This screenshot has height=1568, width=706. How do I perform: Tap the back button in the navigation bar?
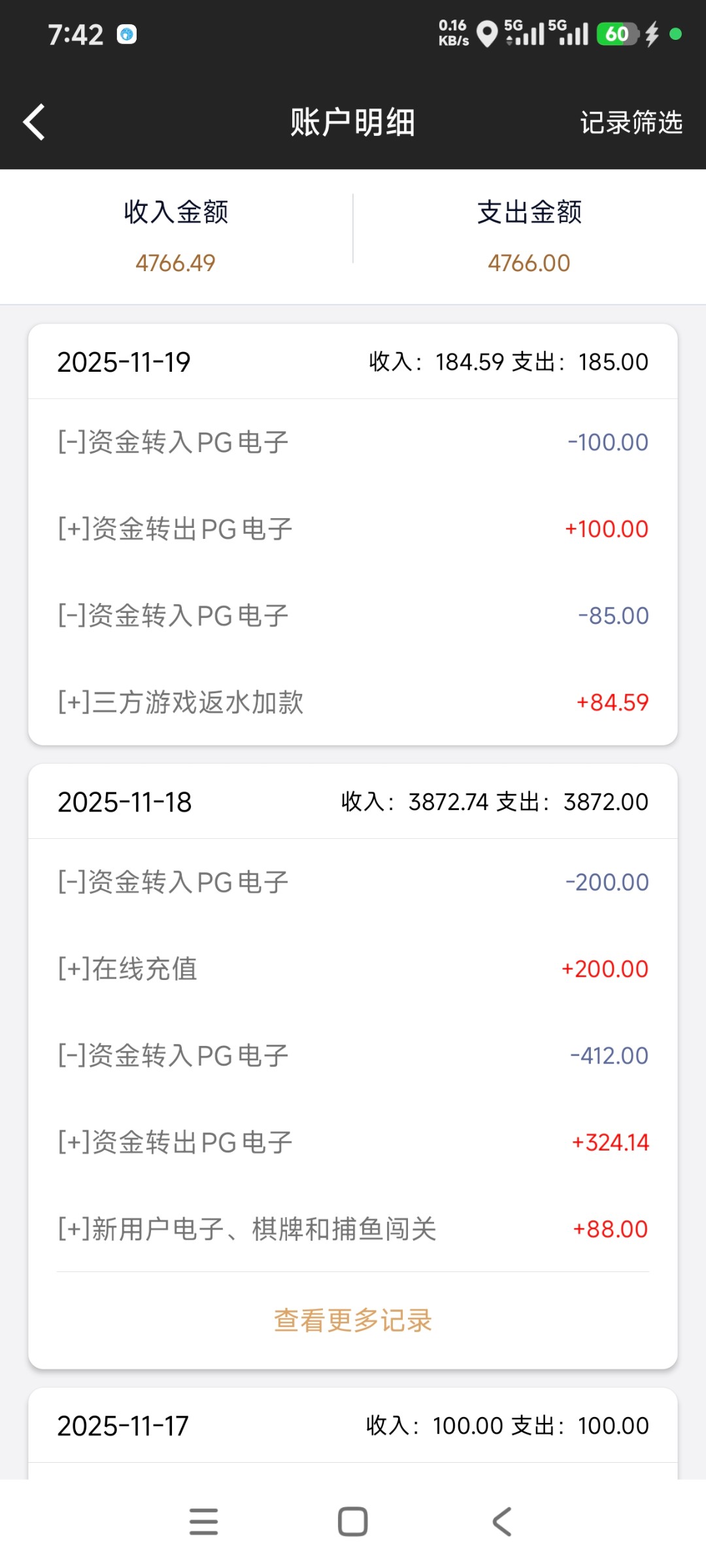coord(501,1522)
